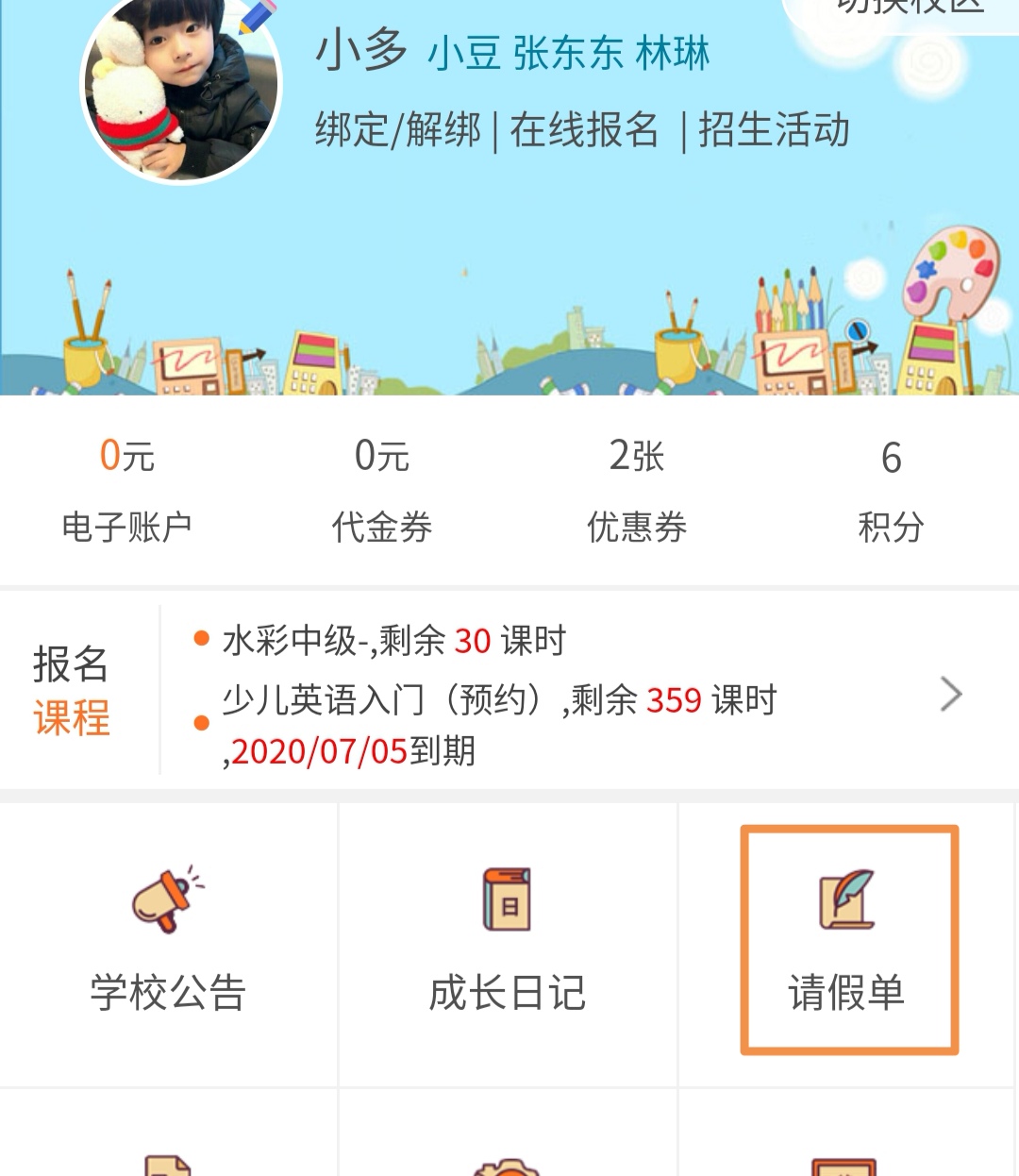The image size is (1019, 1176).
Task: Open 成长日记 growth diary
Action: [508, 942]
